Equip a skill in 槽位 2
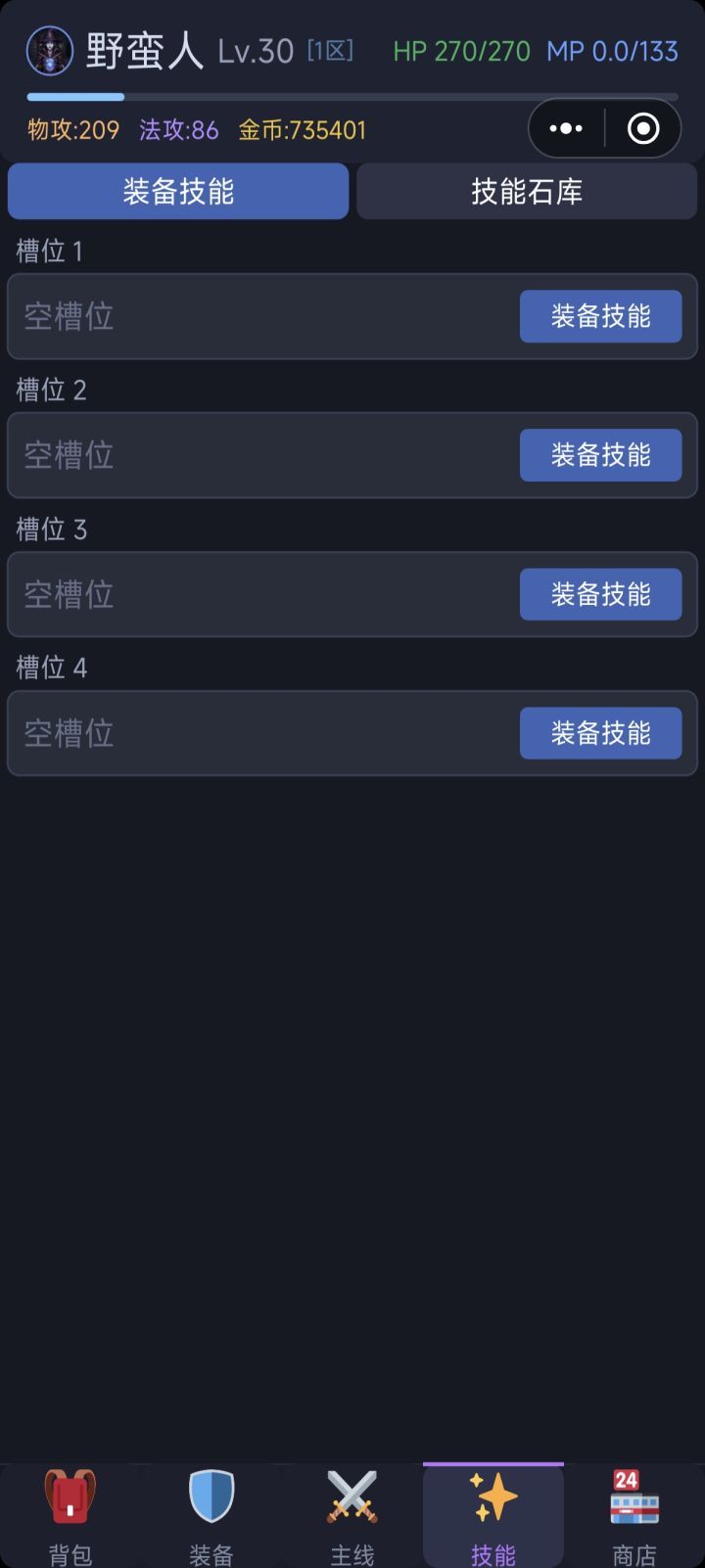This screenshot has height=1568, width=705. pos(600,455)
